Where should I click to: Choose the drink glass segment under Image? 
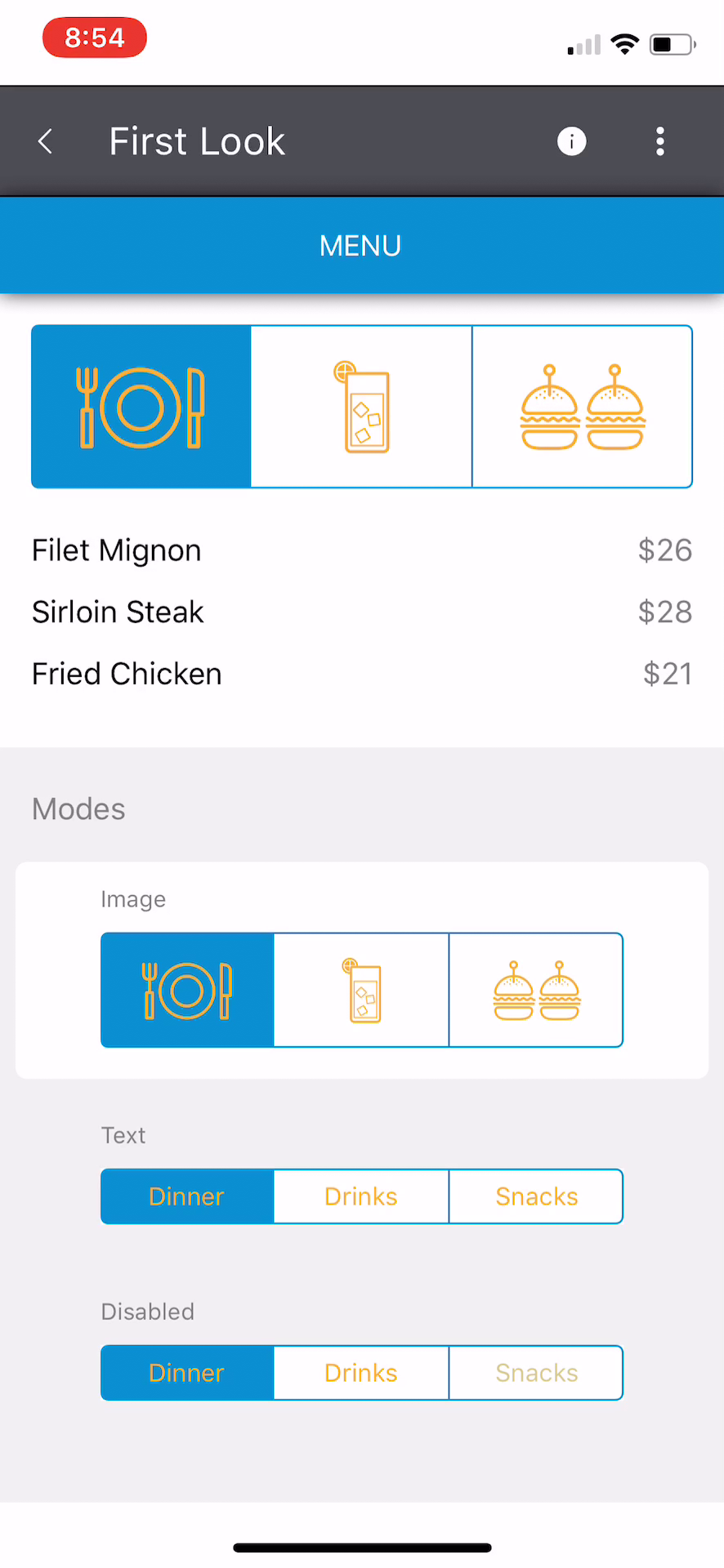361,990
